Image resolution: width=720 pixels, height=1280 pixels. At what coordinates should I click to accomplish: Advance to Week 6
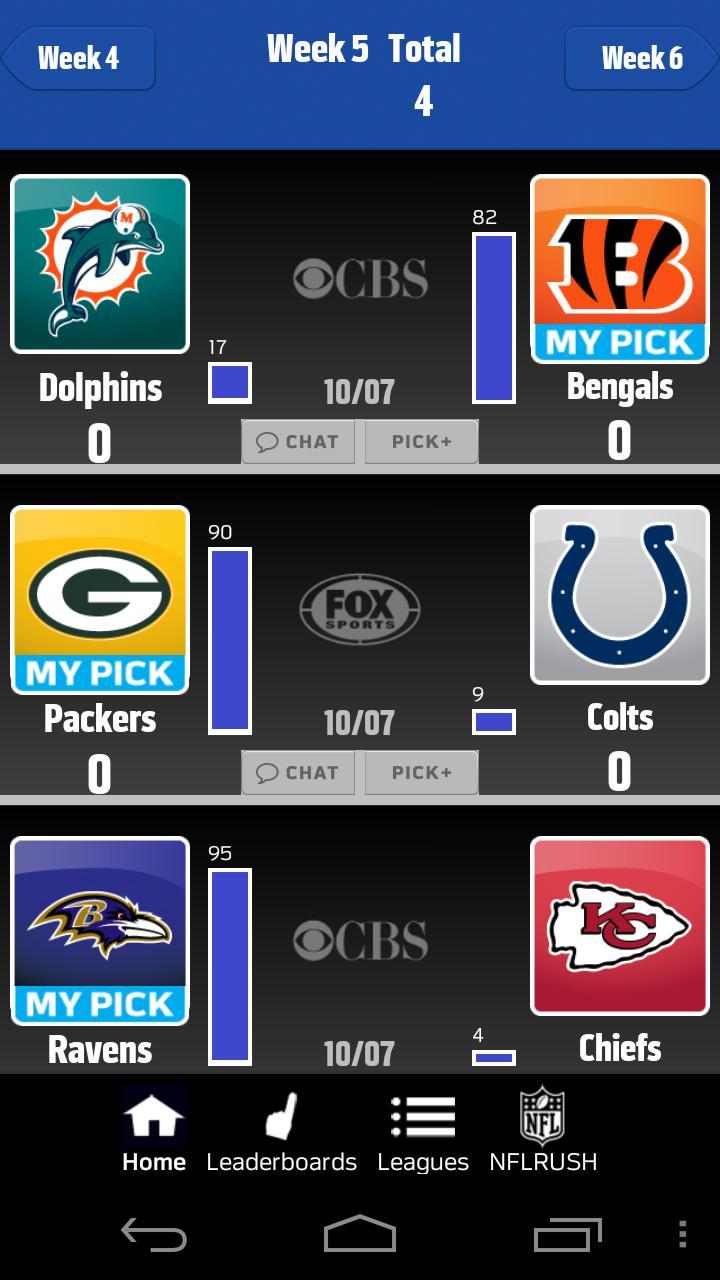pos(640,58)
